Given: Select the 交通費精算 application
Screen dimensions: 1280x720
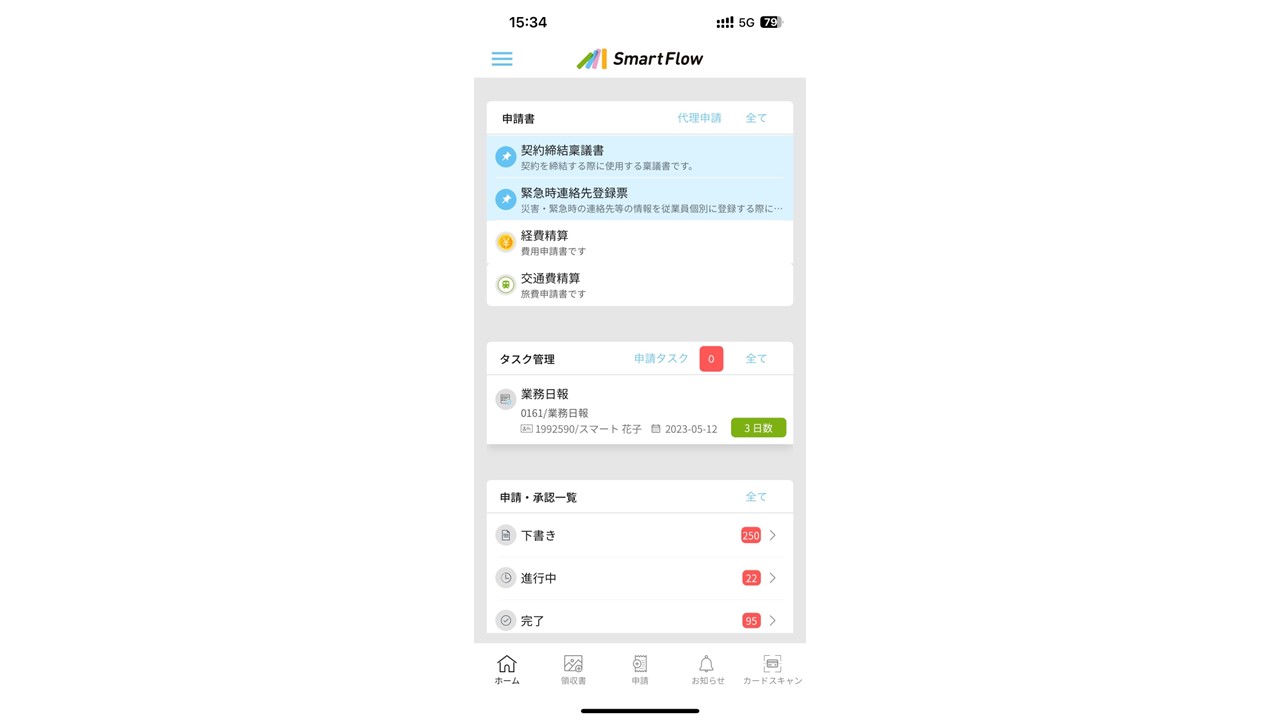Looking at the screenshot, I should pos(640,285).
